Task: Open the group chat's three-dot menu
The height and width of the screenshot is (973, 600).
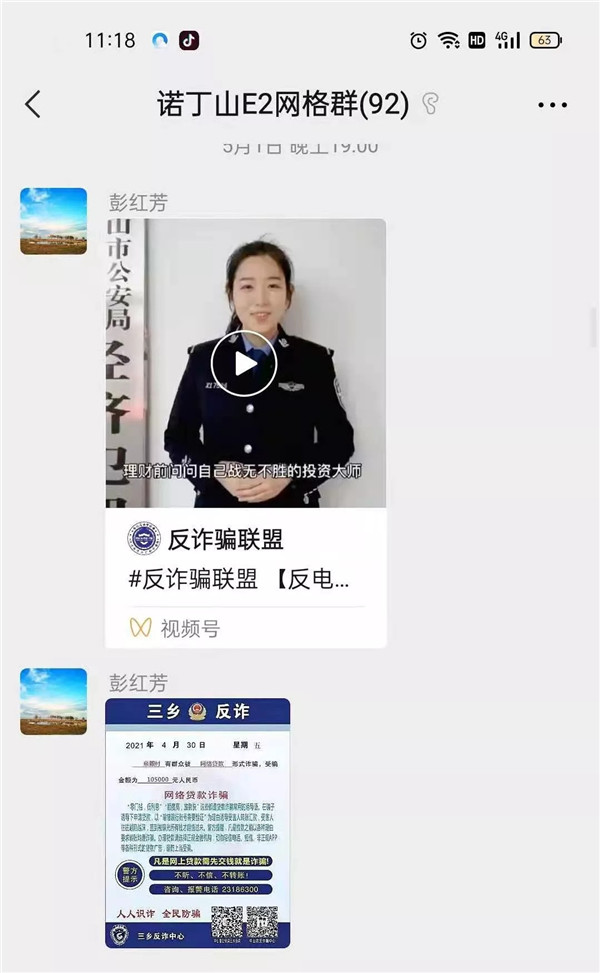Action: click(x=552, y=104)
